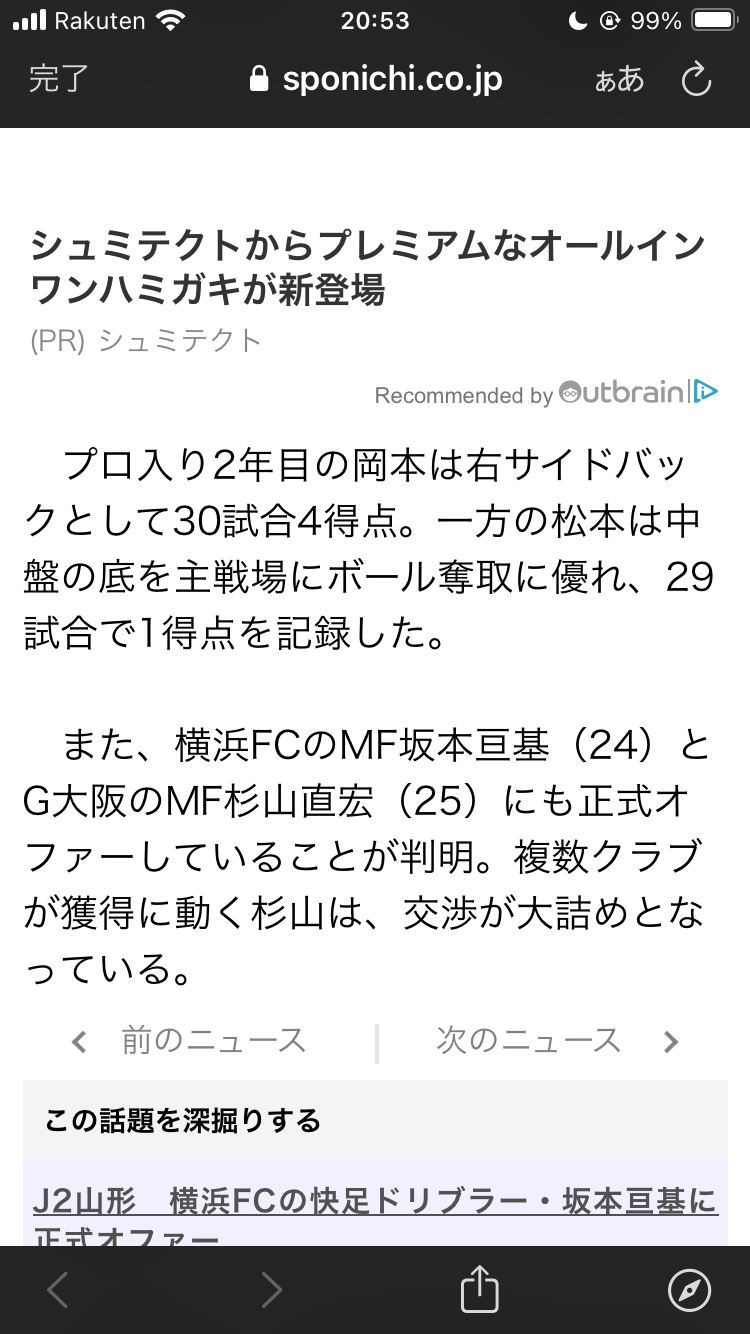This screenshot has height=1334, width=750.
Task: Open the ぁあ reader text options
Action: (x=620, y=80)
